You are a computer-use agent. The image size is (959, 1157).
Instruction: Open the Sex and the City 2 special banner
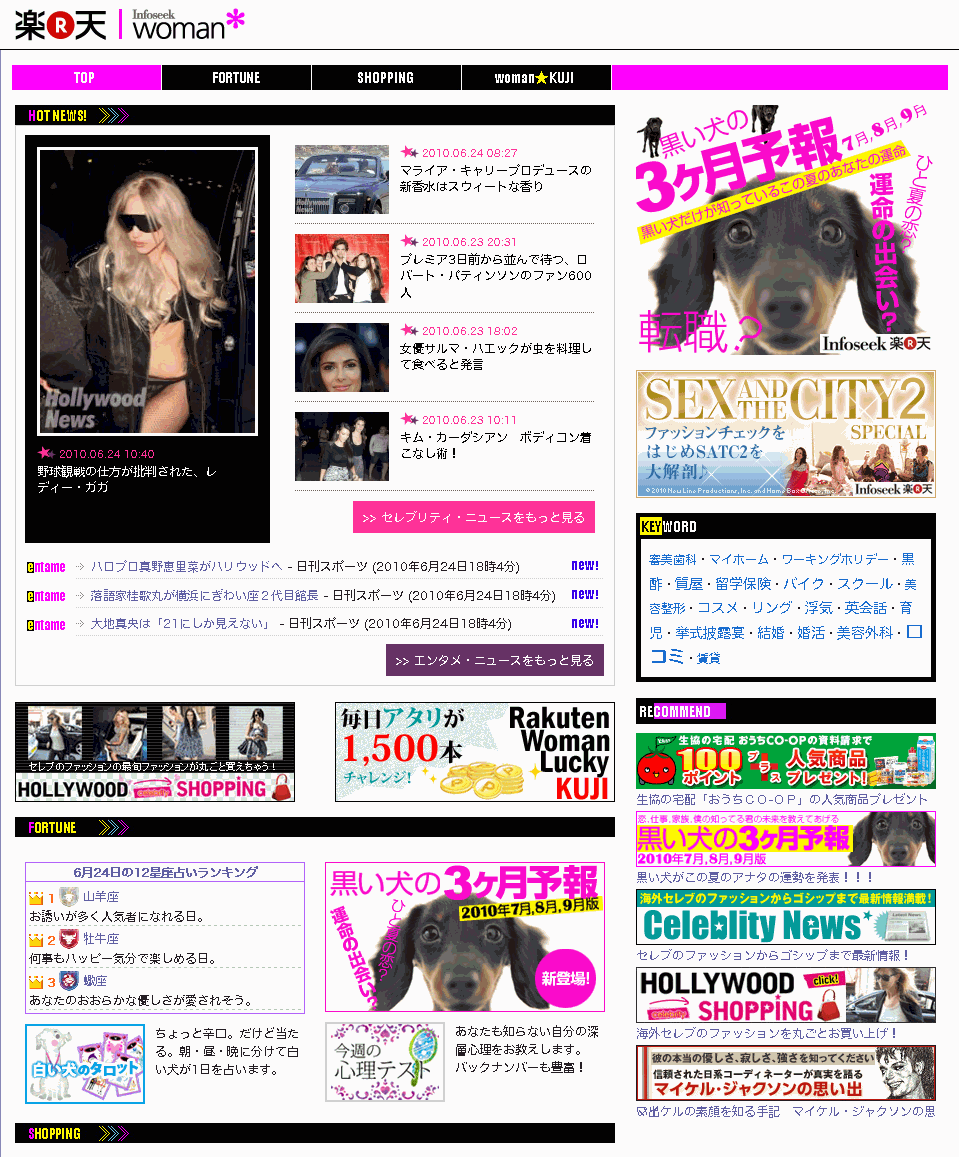coord(785,433)
